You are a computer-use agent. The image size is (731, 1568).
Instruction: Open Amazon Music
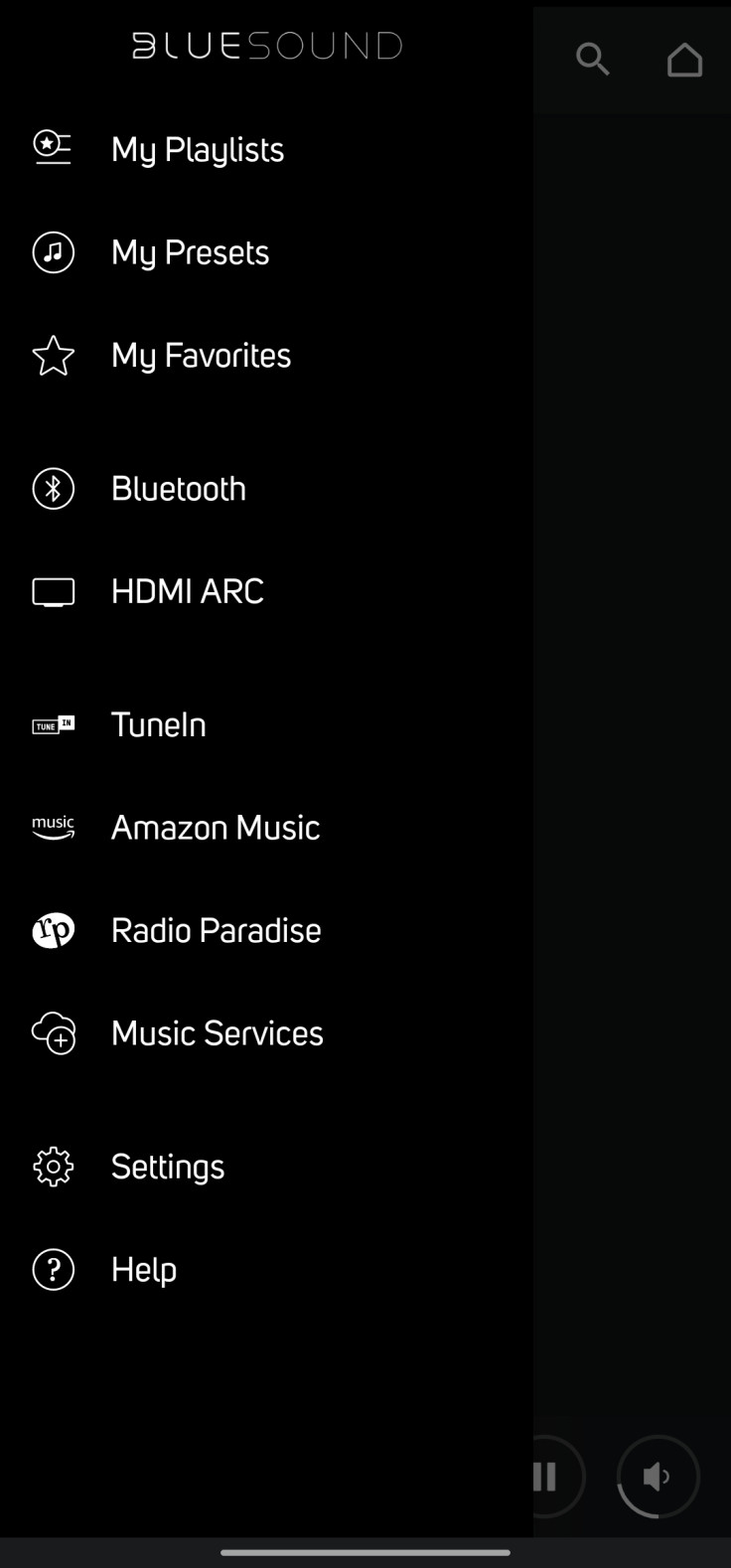(x=215, y=828)
